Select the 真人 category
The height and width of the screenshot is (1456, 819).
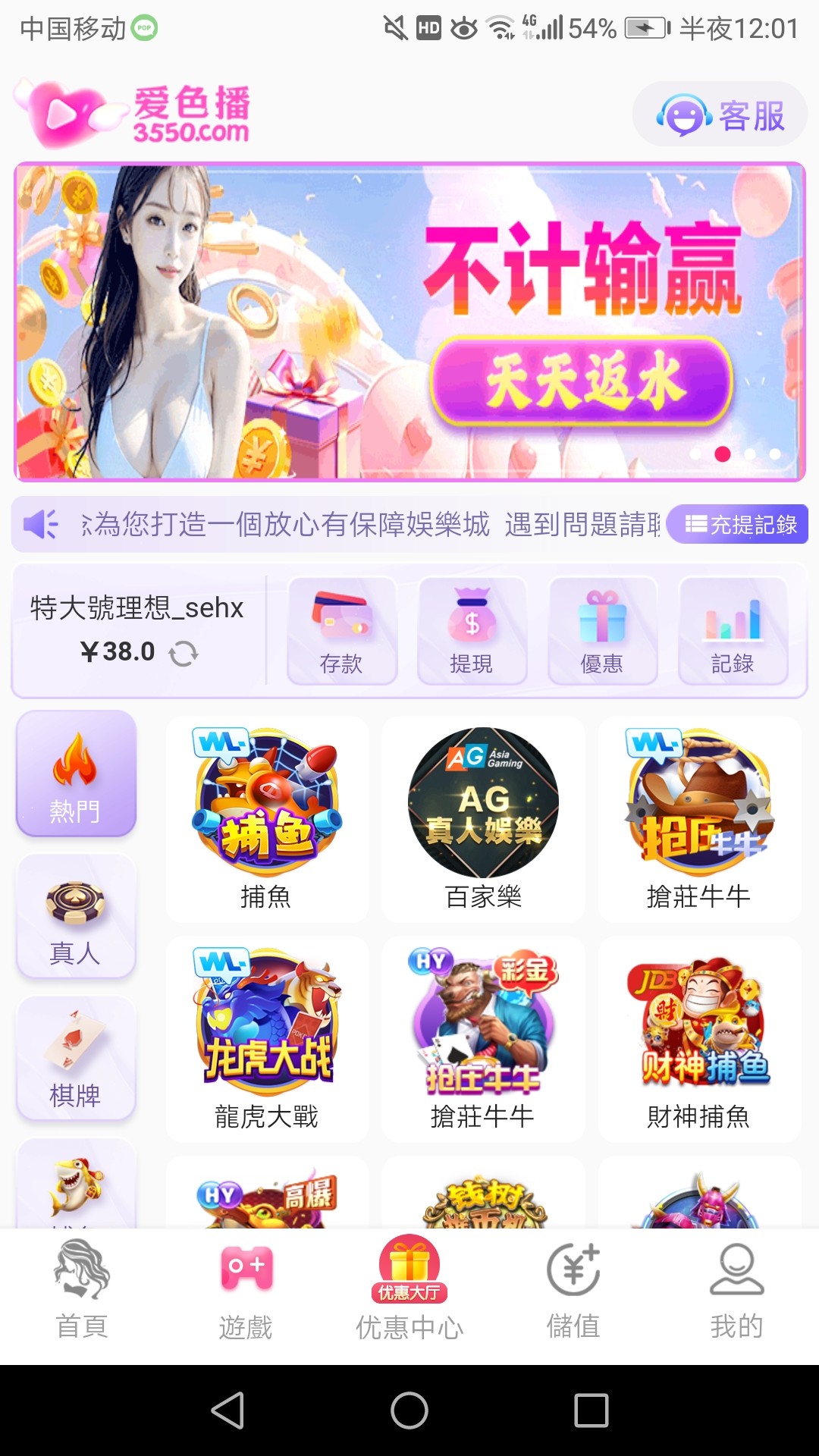point(76,916)
